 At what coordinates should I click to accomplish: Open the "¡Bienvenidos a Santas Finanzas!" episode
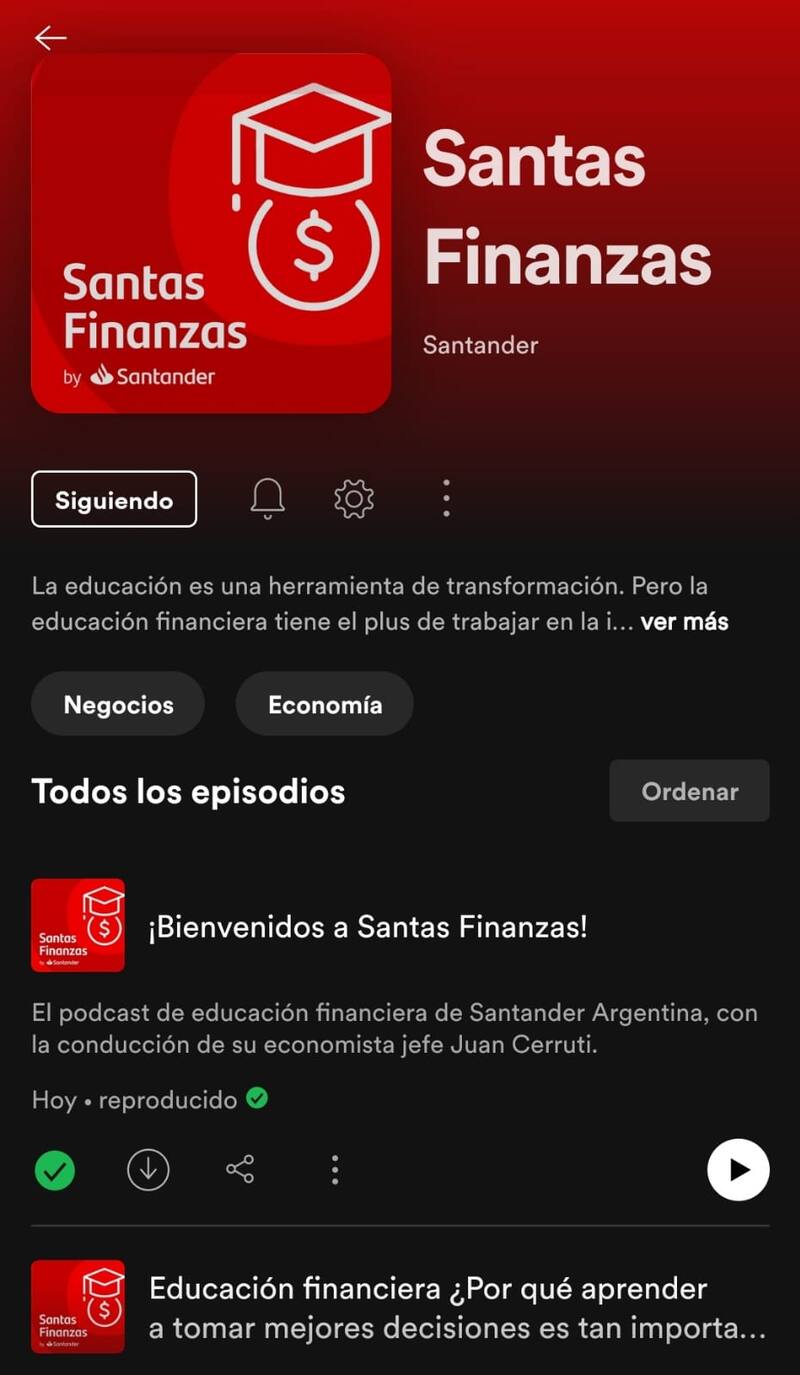(367, 927)
